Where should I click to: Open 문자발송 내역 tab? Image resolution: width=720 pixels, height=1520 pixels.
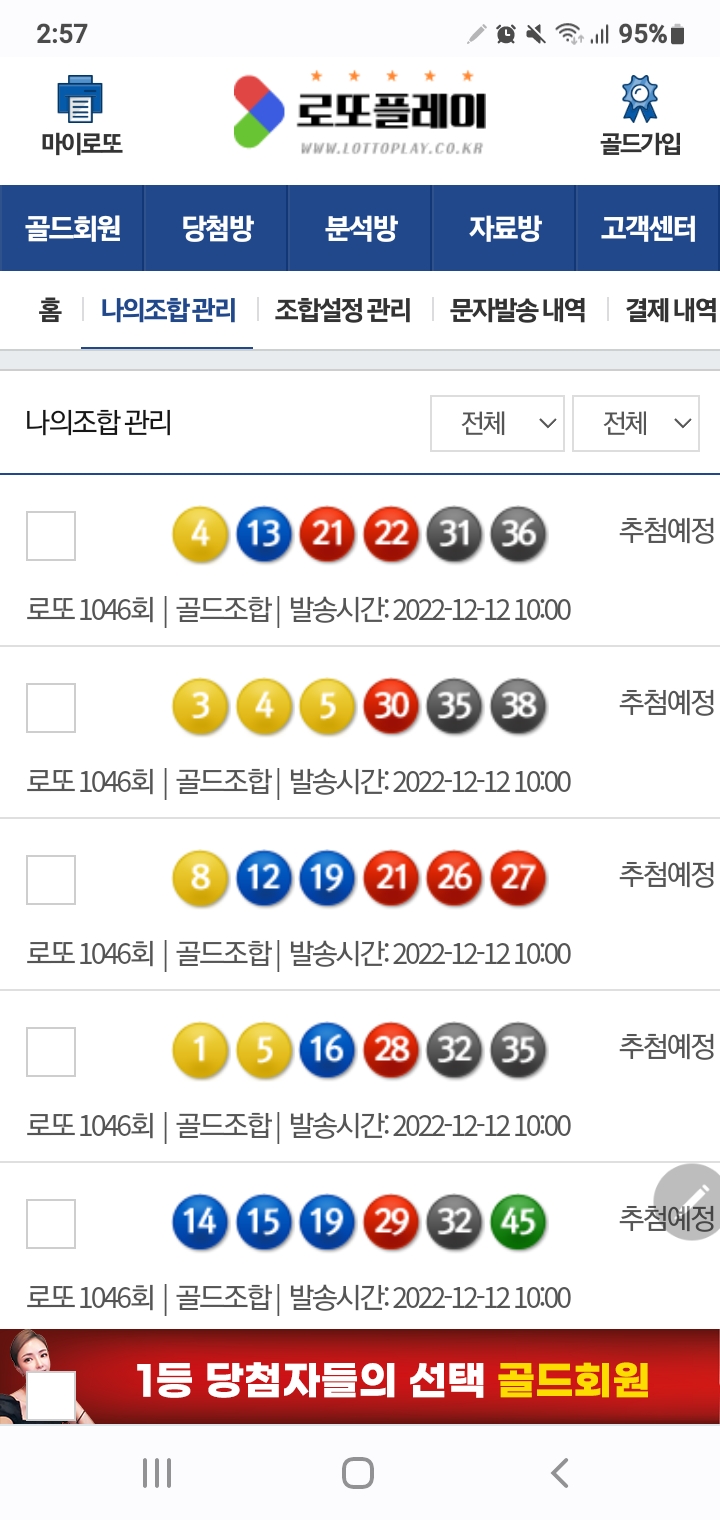pyautogui.click(x=517, y=310)
